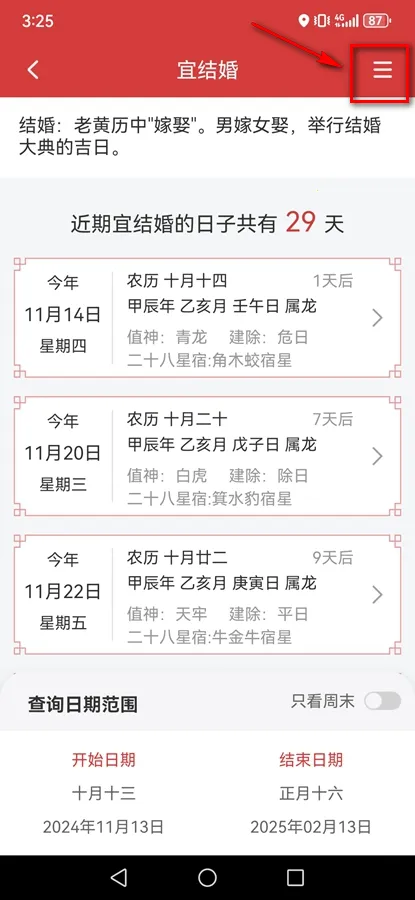Choose the 开始日期 2024年11月13日
The image size is (415, 900).
[103, 793]
